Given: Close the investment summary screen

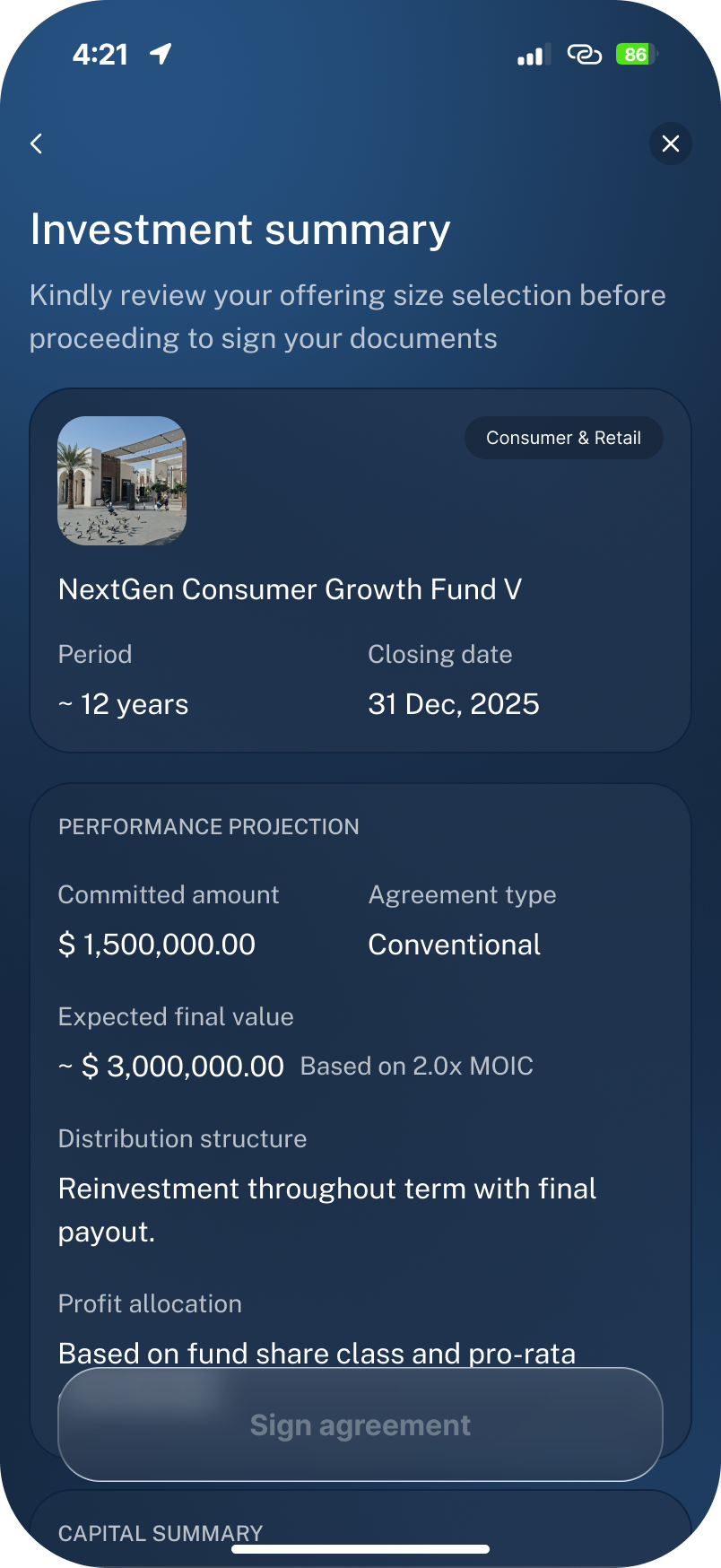Looking at the screenshot, I should tap(670, 144).
